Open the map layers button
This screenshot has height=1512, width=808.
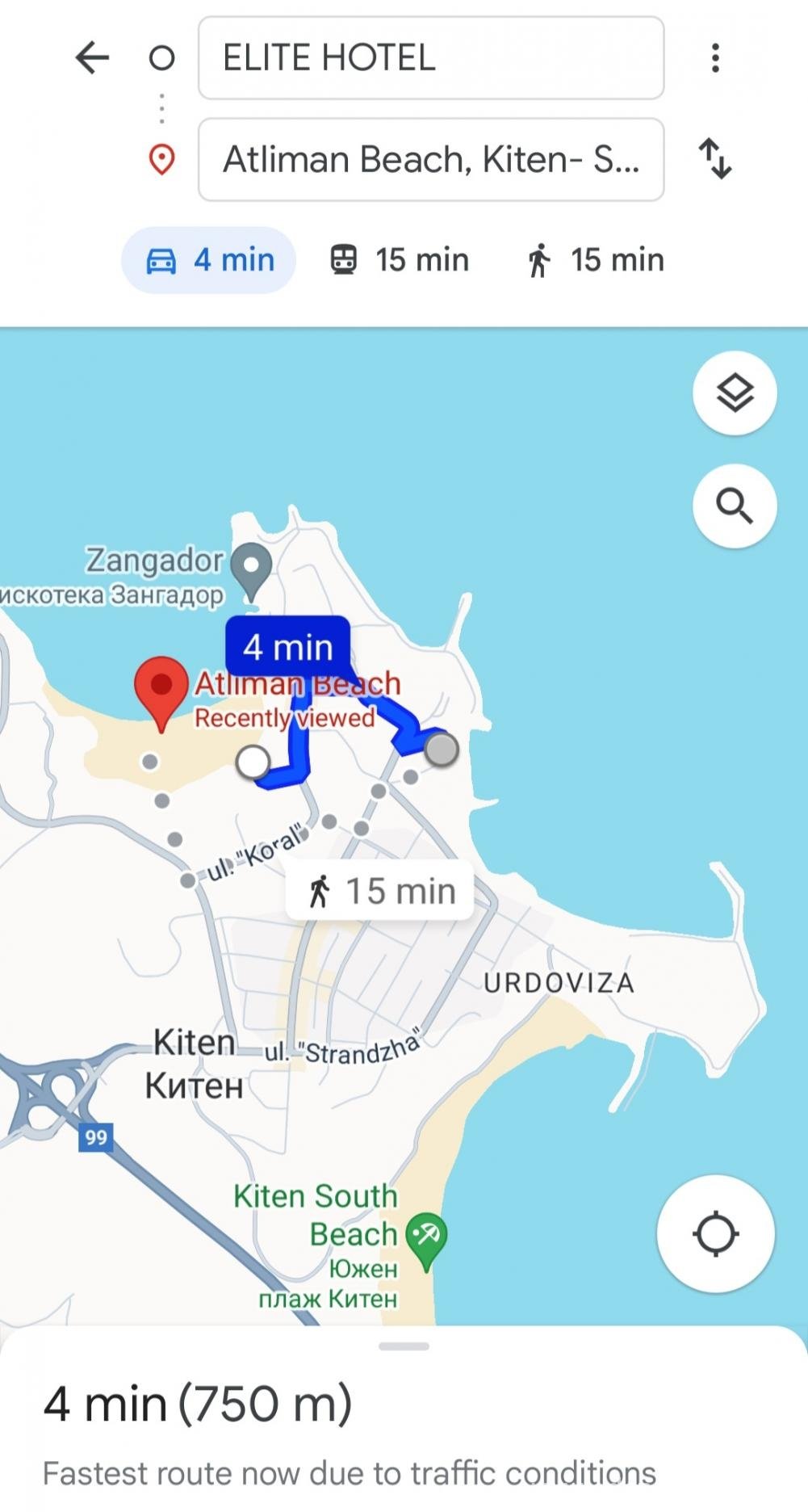tap(735, 393)
